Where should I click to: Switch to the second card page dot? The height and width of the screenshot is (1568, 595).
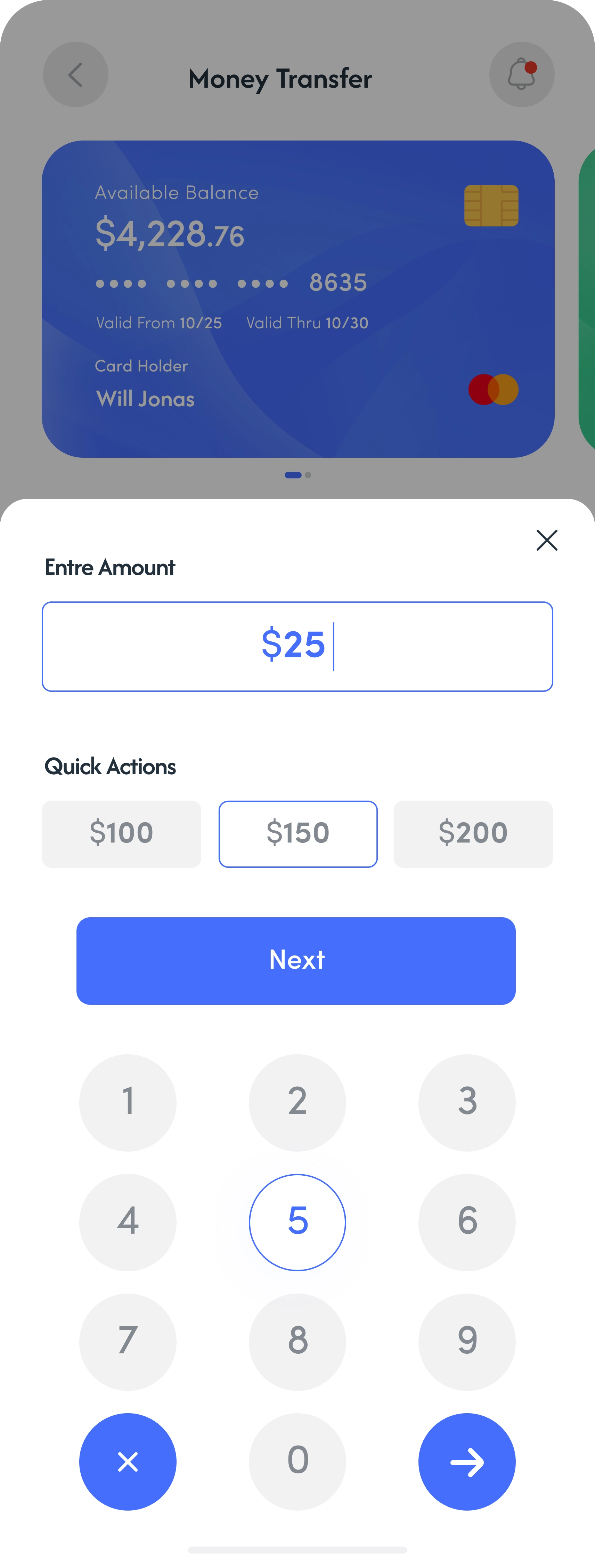tap(308, 475)
